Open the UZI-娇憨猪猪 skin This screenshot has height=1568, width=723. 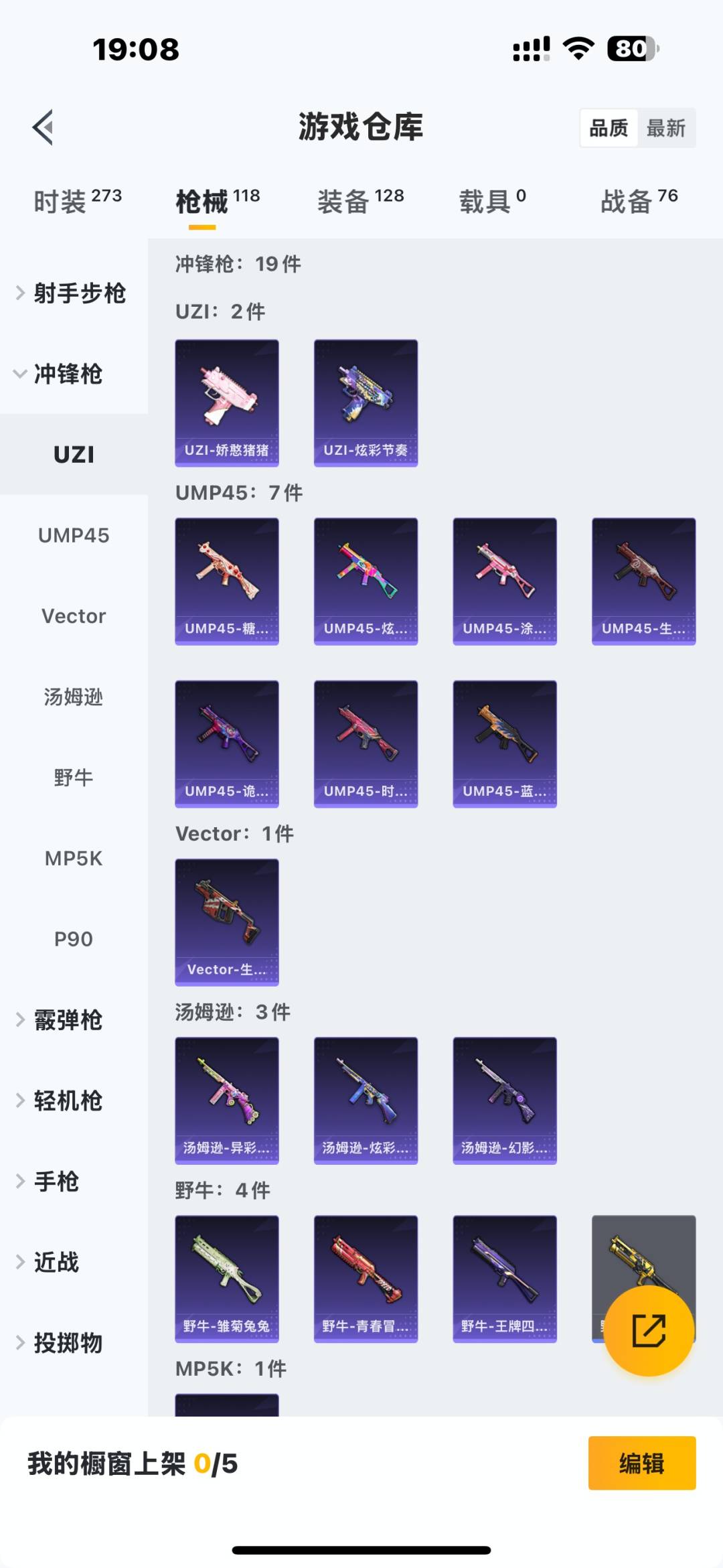coord(227,403)
